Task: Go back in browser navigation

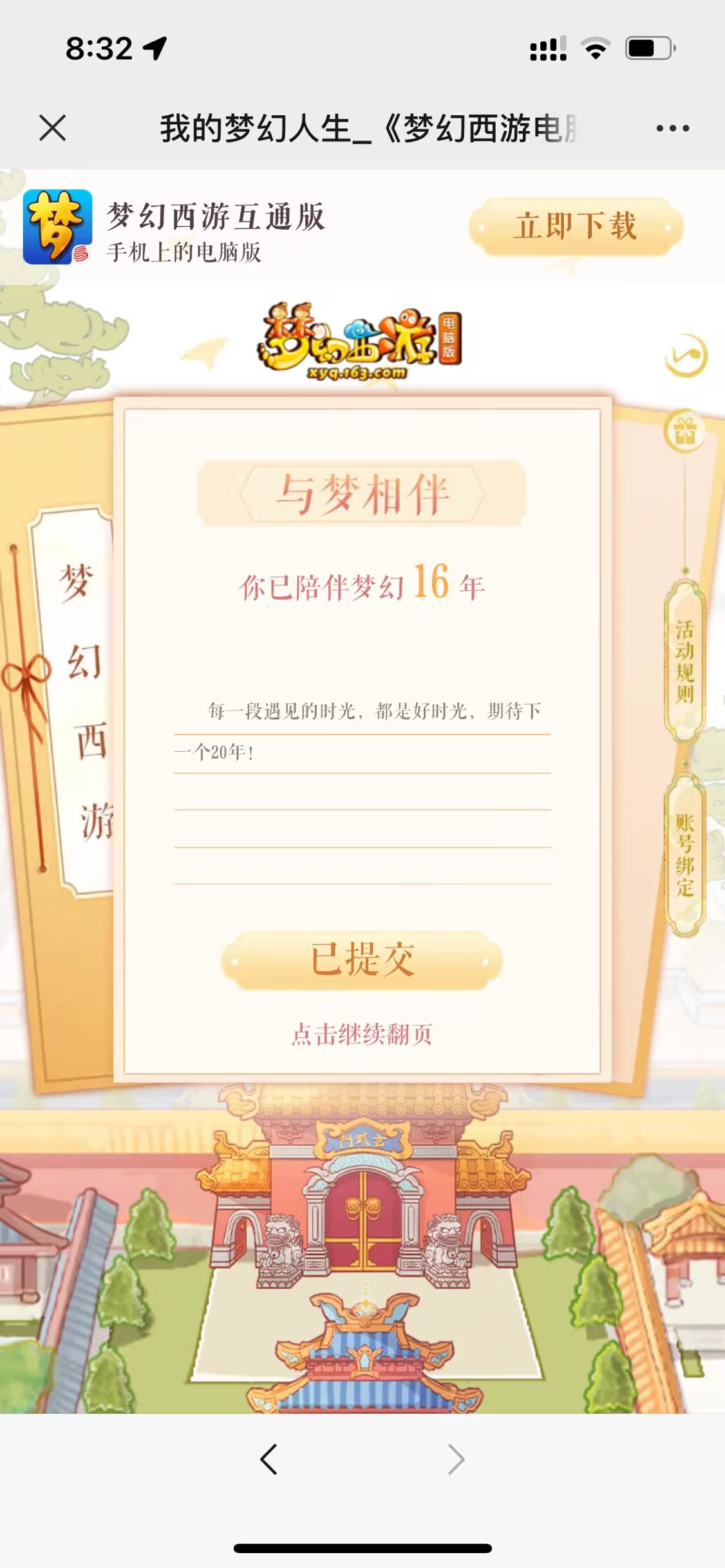Action: [x=268, y=1459]
